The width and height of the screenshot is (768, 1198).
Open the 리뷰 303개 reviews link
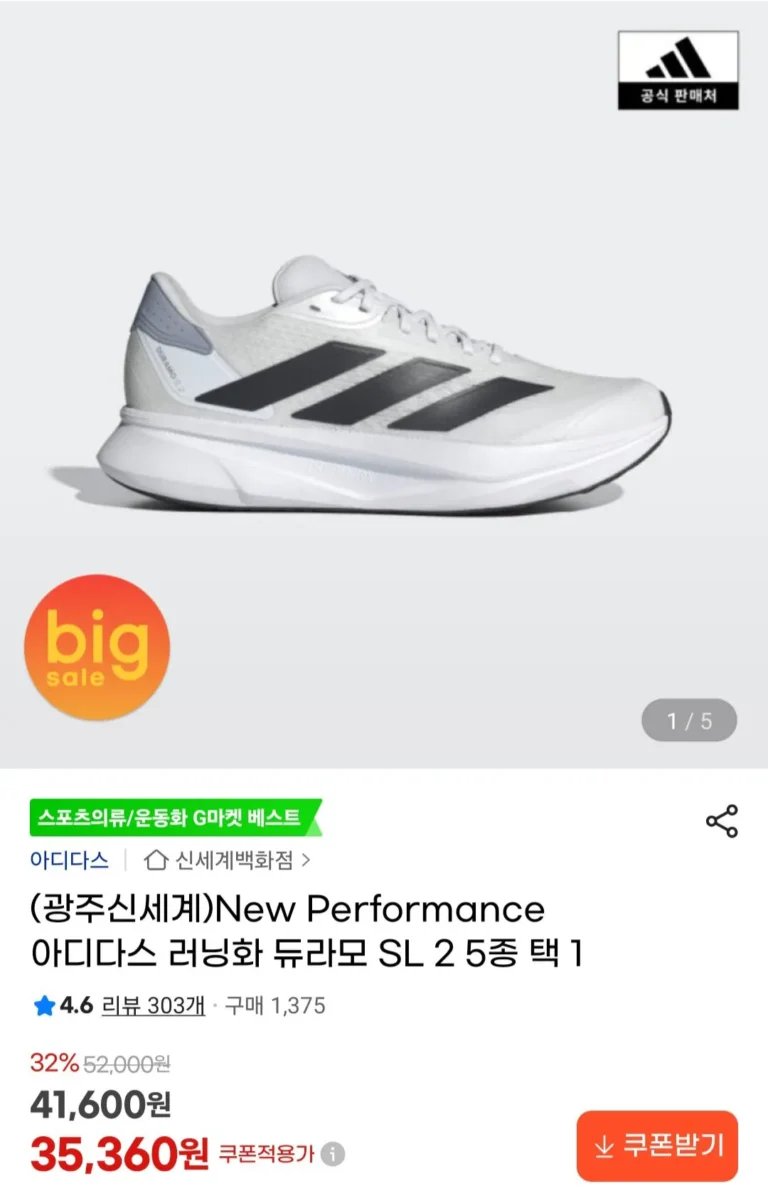point(153,1006)
